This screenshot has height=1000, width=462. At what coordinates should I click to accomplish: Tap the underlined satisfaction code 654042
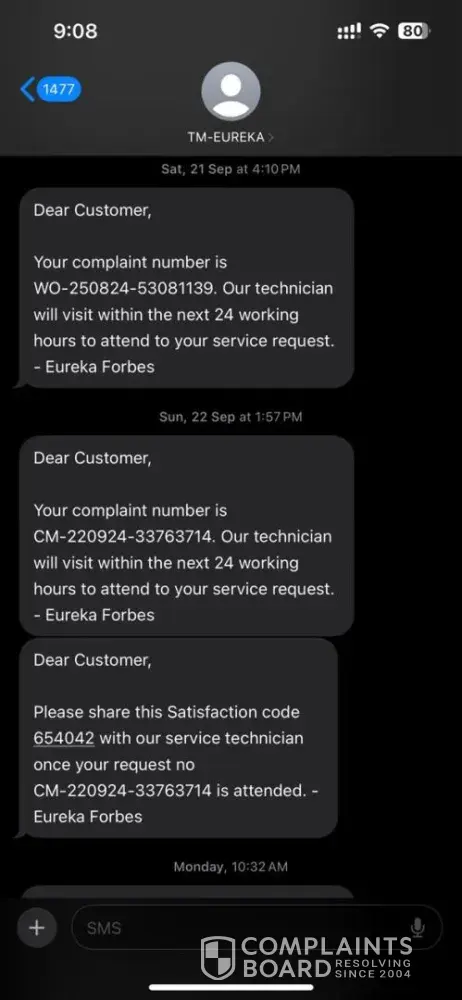coord(64,738)
